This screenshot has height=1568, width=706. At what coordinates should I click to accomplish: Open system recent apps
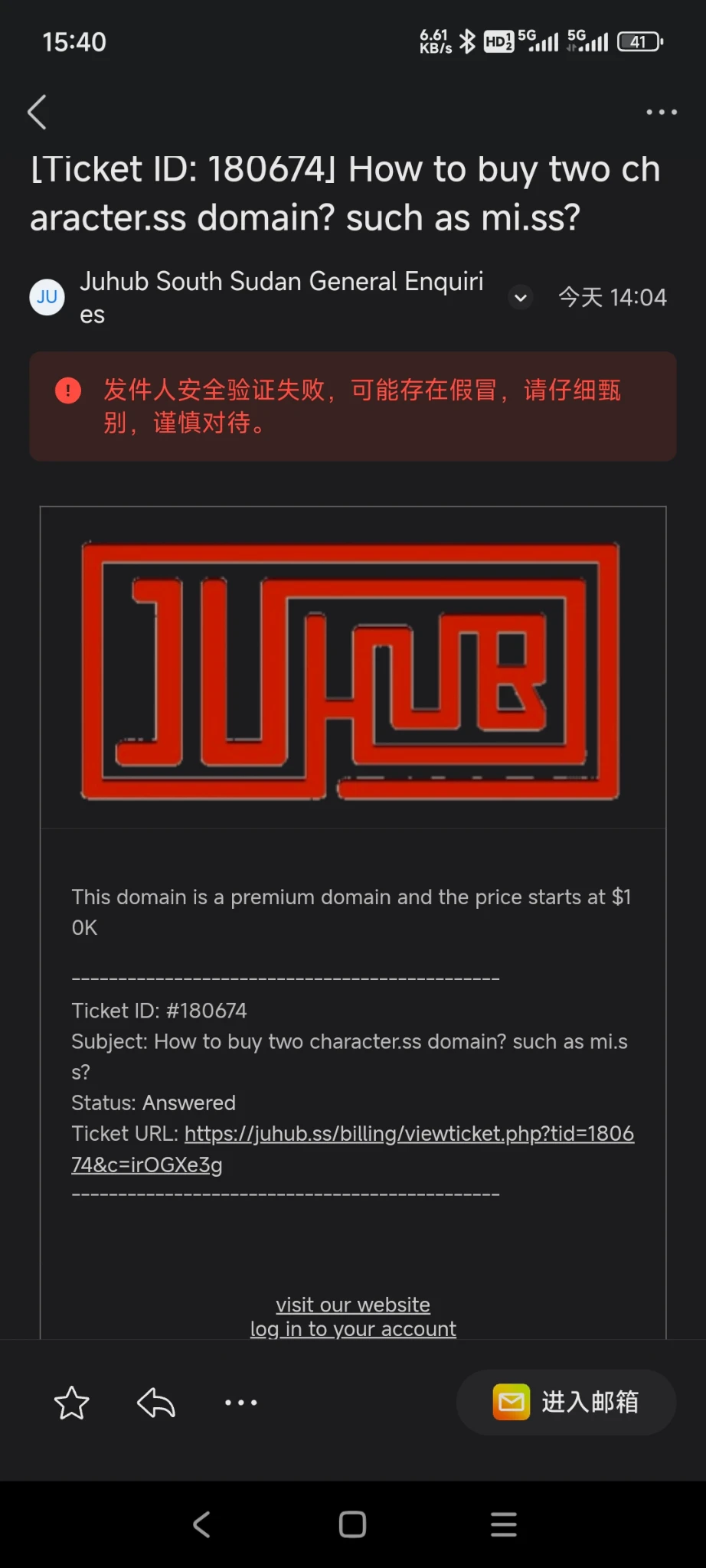tap(503, 1524)
